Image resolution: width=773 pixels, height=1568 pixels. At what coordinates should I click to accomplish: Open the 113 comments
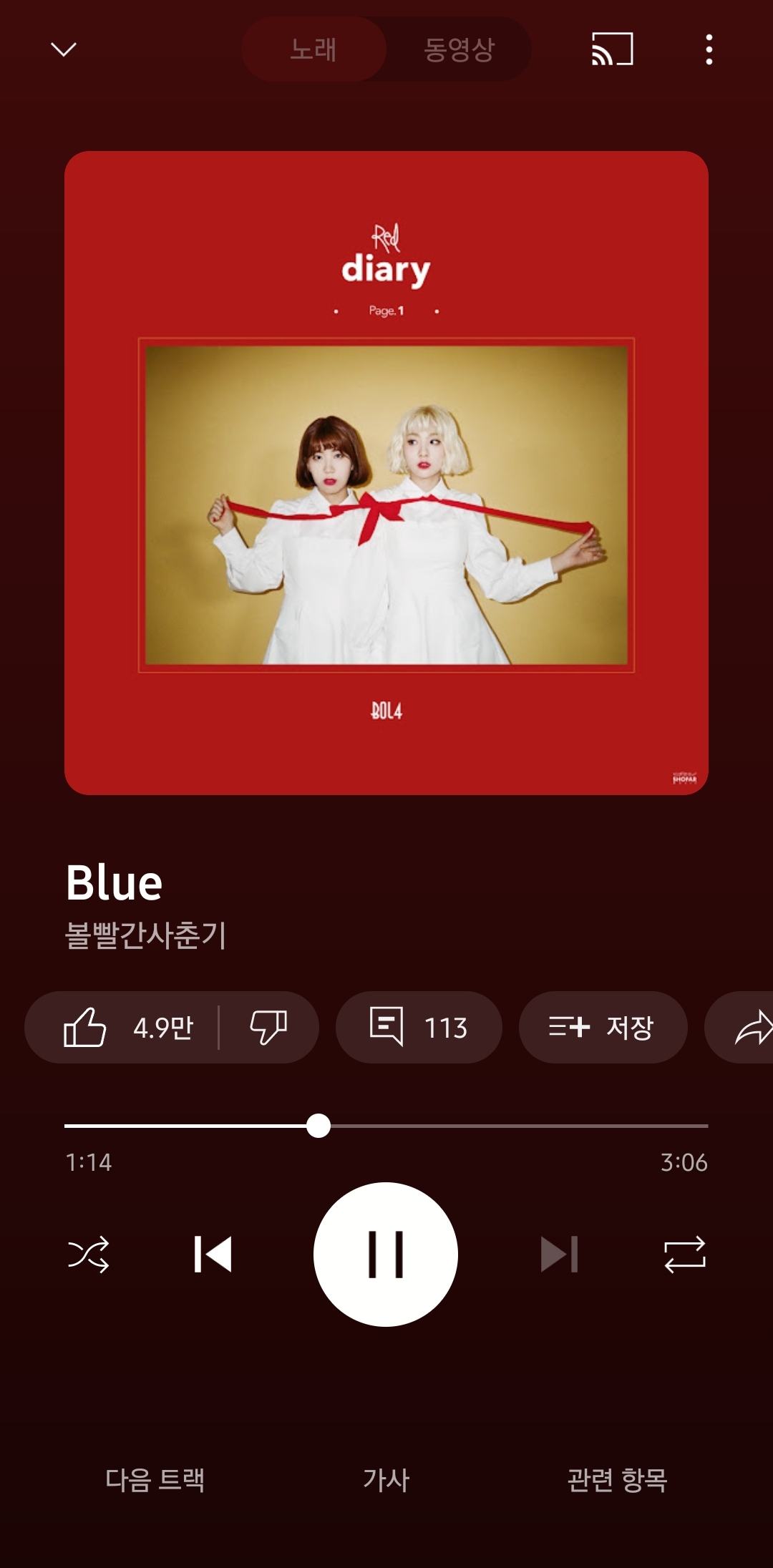419,1027
